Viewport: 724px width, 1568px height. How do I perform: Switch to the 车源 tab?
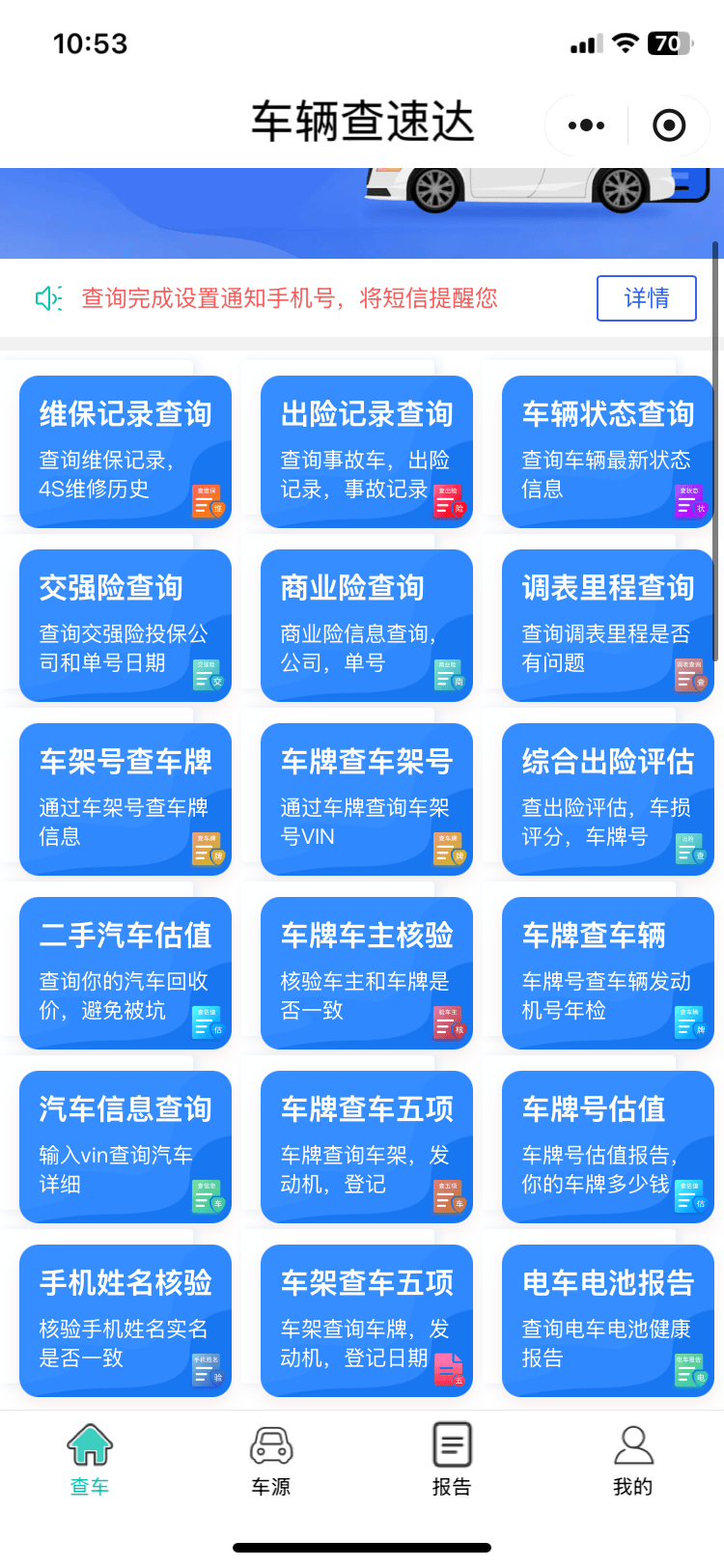(x=271, y=1459)
